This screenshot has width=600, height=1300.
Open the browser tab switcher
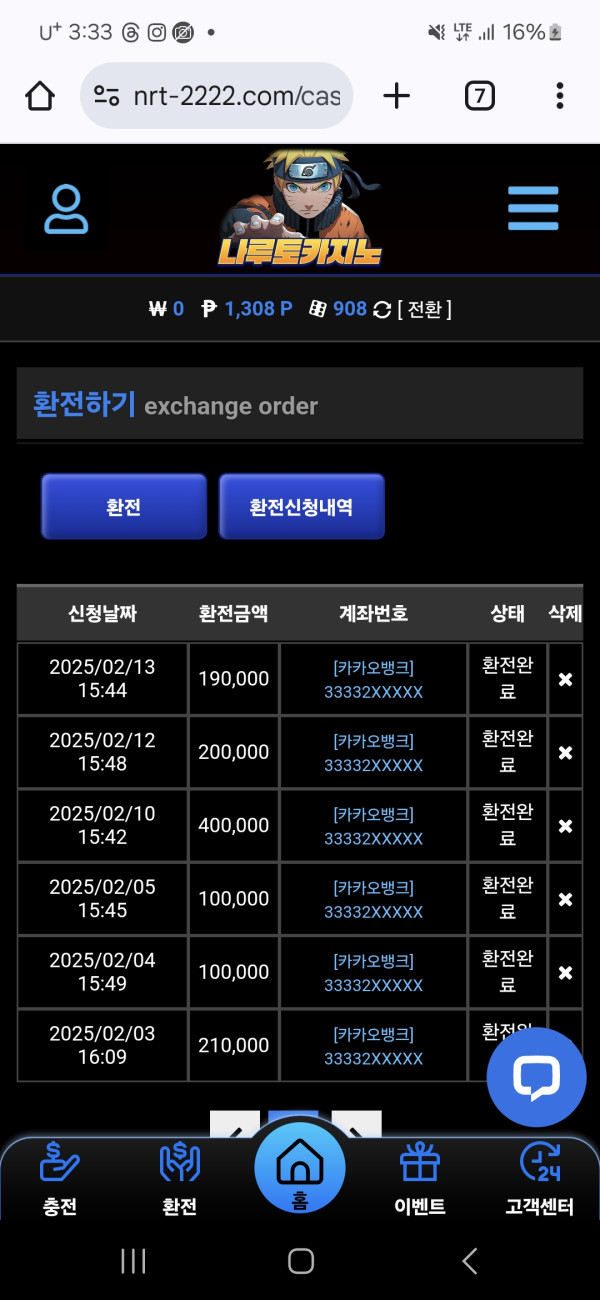480,96
